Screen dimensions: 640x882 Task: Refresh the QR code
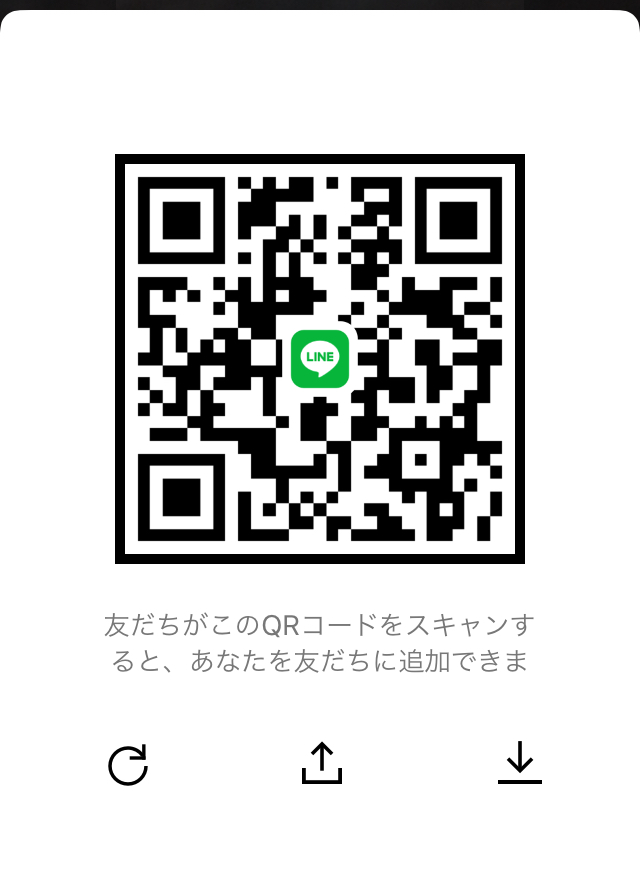point(128,765)
